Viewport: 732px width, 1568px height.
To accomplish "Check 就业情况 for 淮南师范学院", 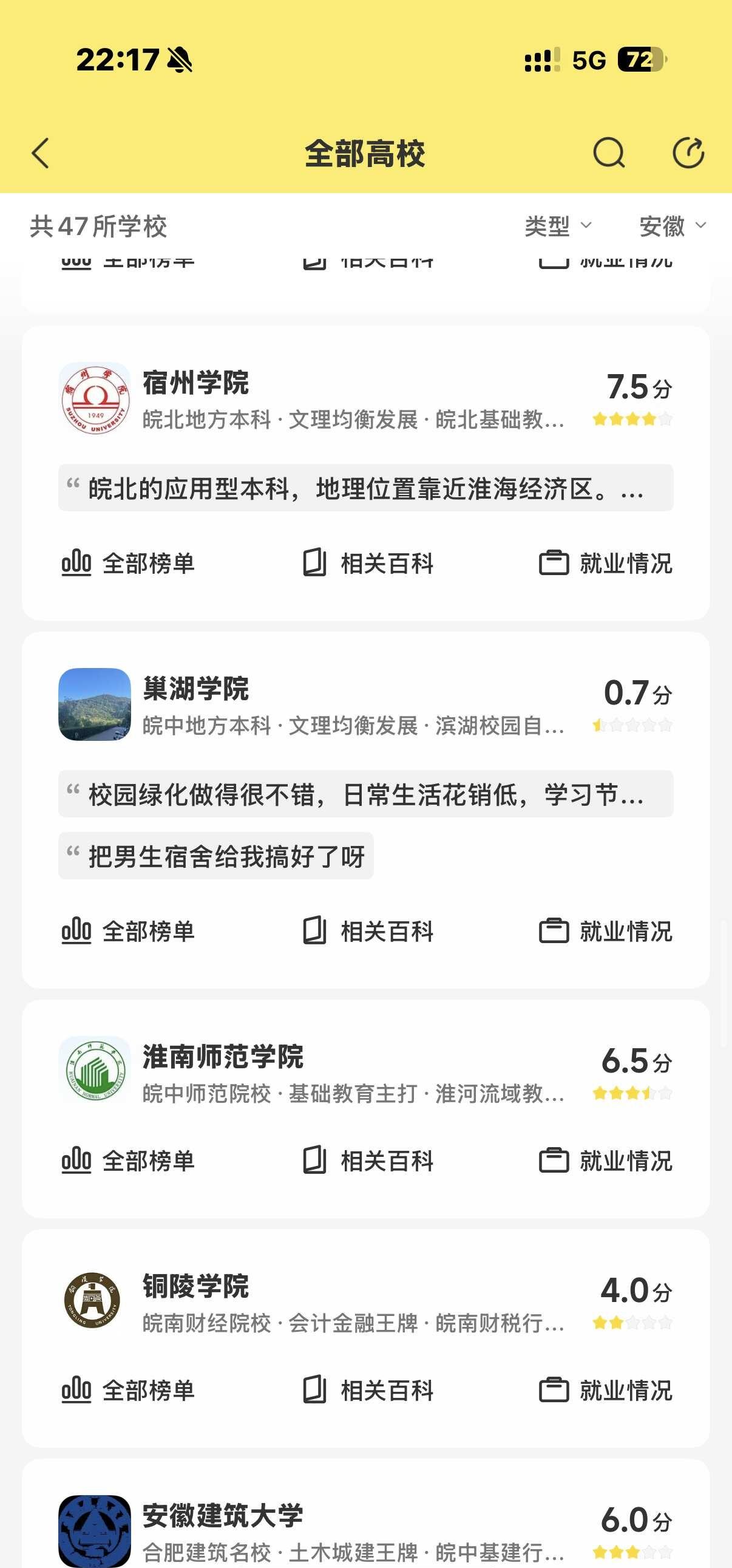I will pos(605,1161).
